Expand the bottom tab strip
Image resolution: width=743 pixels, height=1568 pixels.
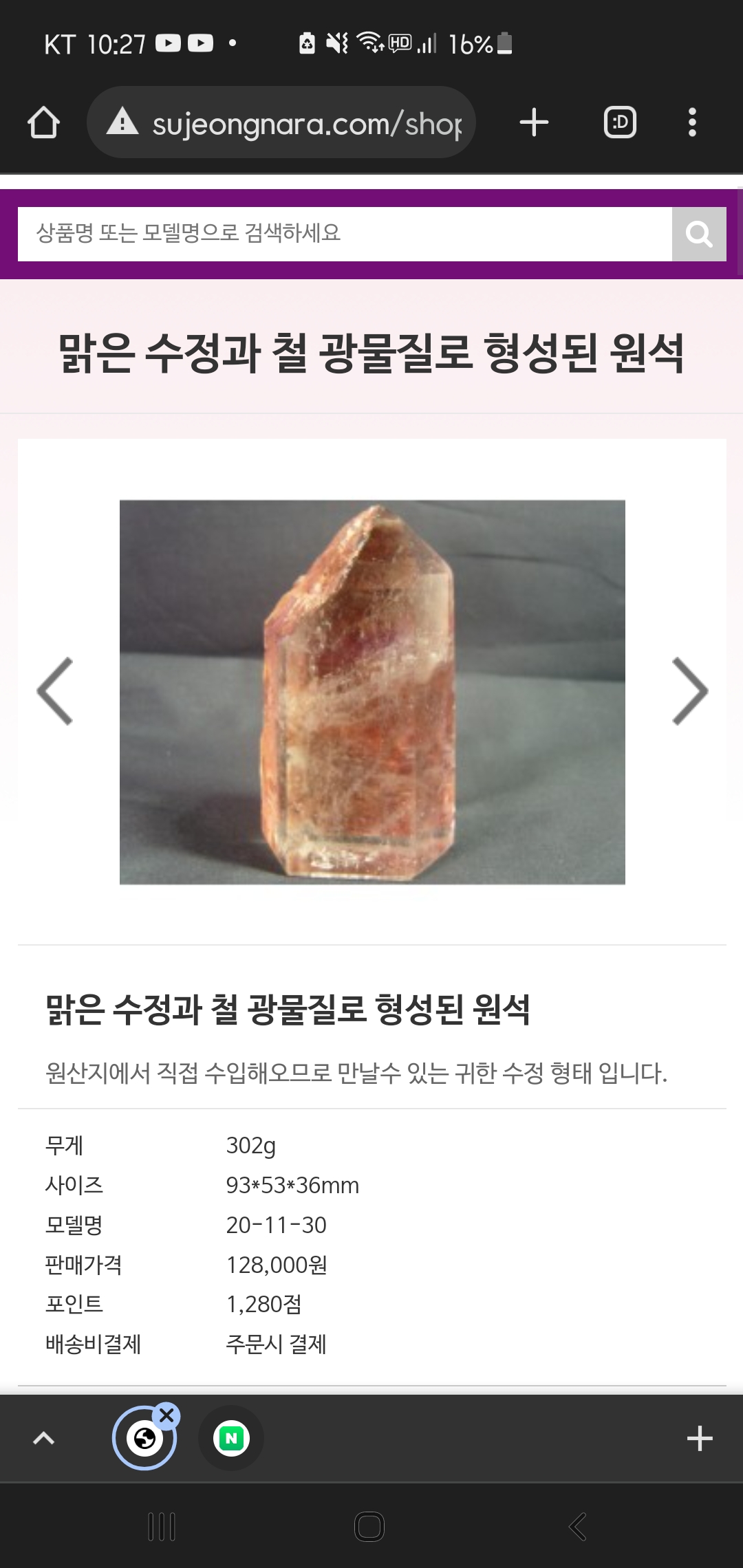coord(44,1439)
